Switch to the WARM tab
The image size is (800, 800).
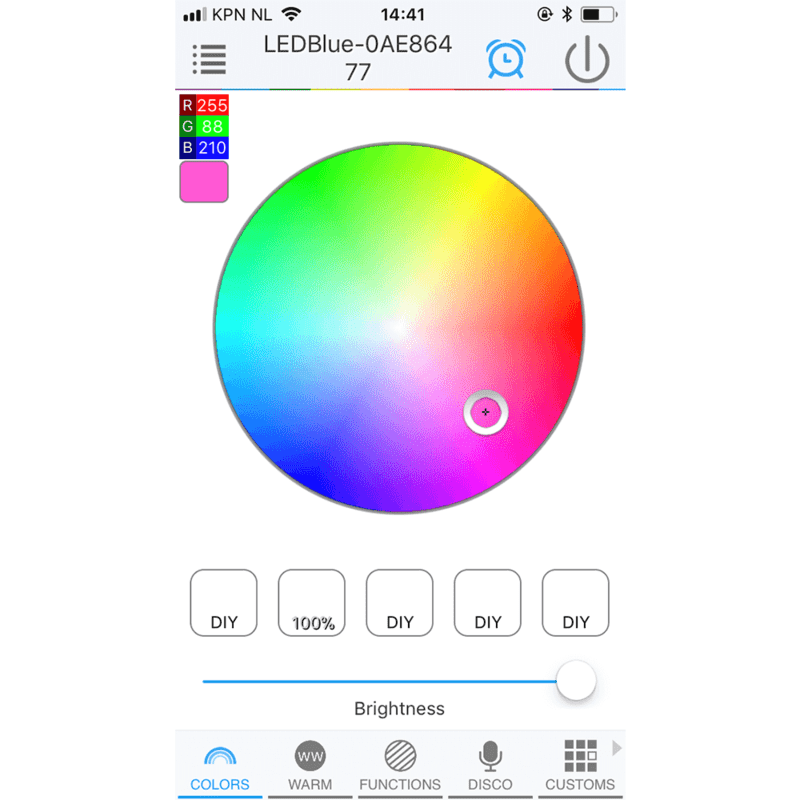pyautogui.click(x=310, y=767)
